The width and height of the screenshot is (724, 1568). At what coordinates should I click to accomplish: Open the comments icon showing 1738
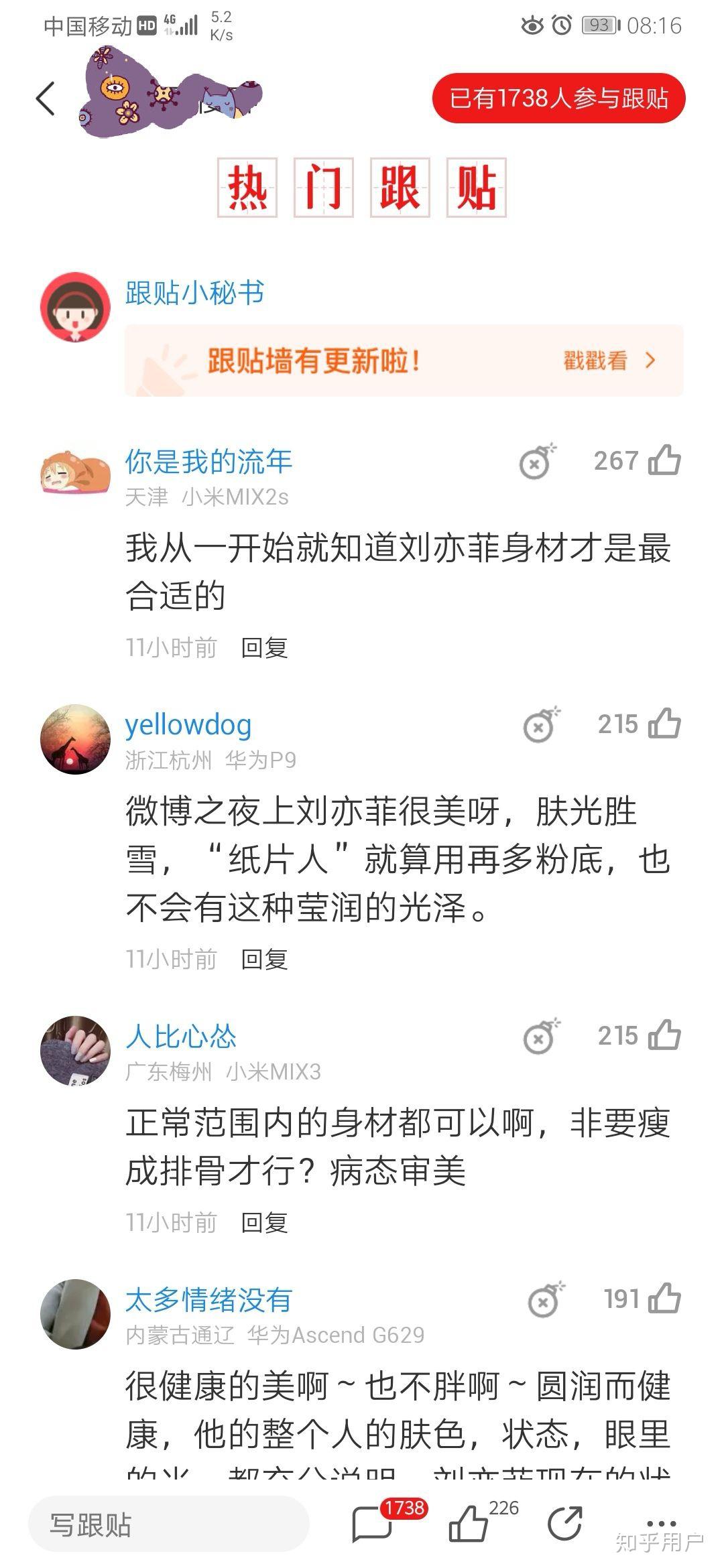point(373,1524)
